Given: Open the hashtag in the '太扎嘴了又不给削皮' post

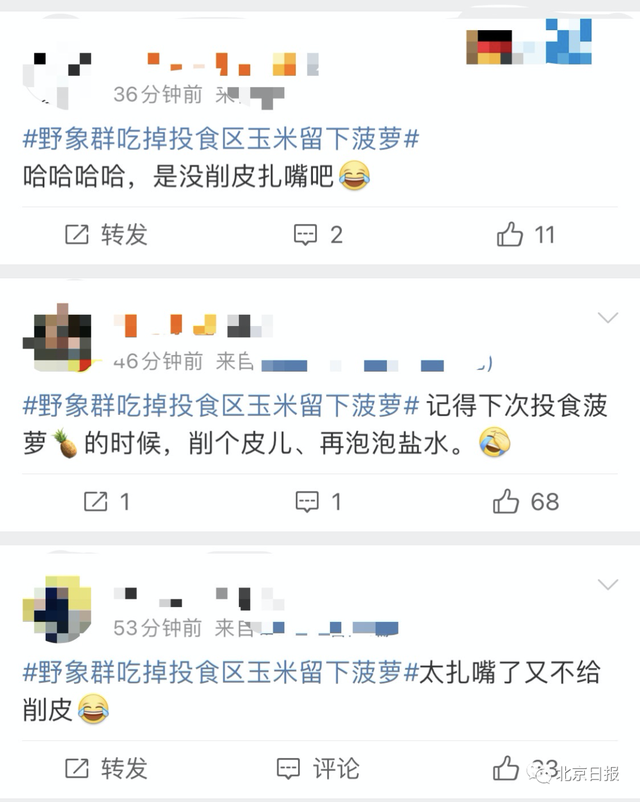Looking at the screenshot, I should click(x=220, y=673).
